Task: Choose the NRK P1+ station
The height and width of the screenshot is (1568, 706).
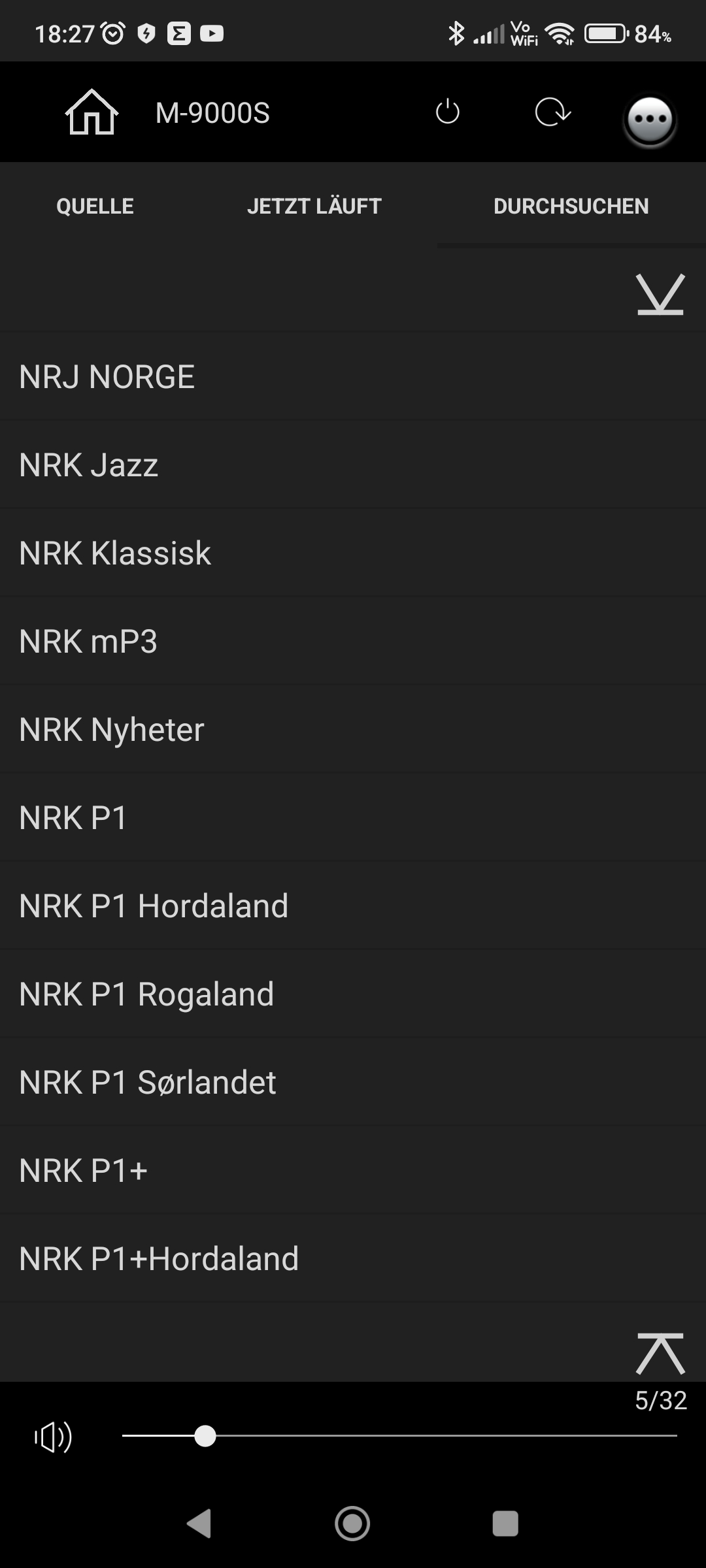Action: click(353, 1171)
